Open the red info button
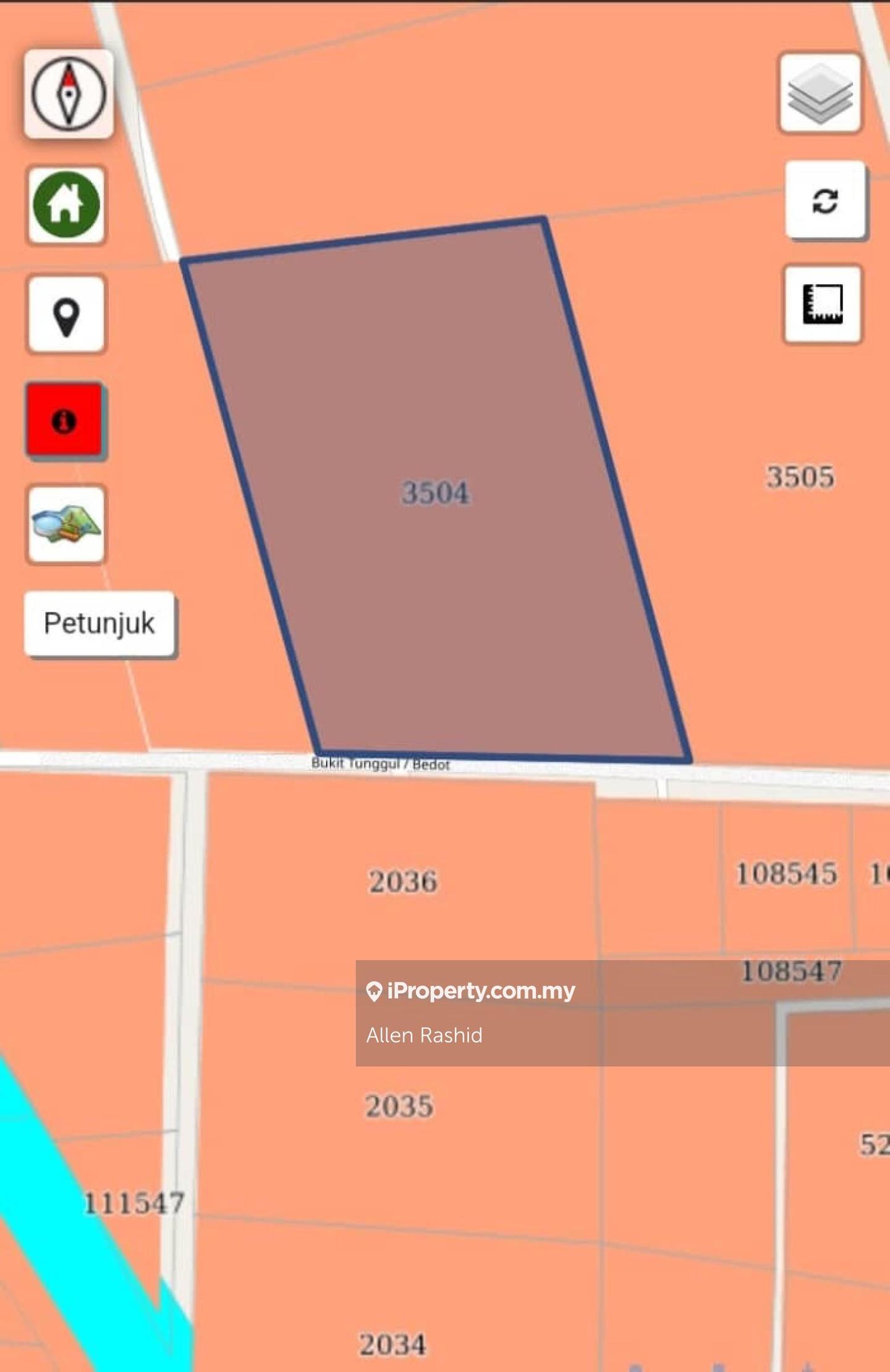This screenshot has width=890, height=1372. pyautogui.click(x=64, y=420)
